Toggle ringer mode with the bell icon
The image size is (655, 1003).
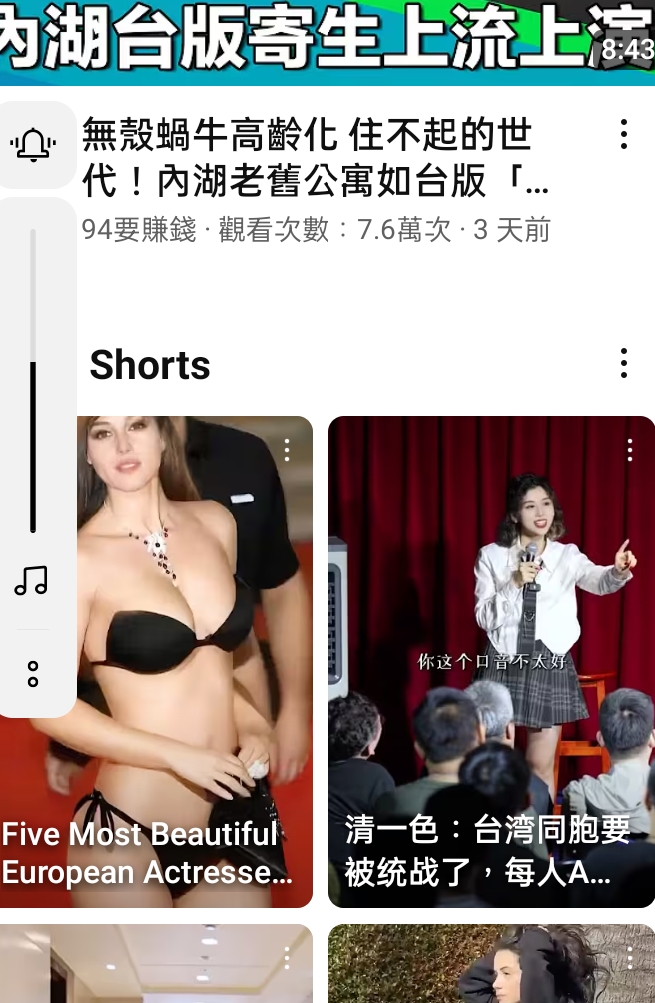[33, 145]
